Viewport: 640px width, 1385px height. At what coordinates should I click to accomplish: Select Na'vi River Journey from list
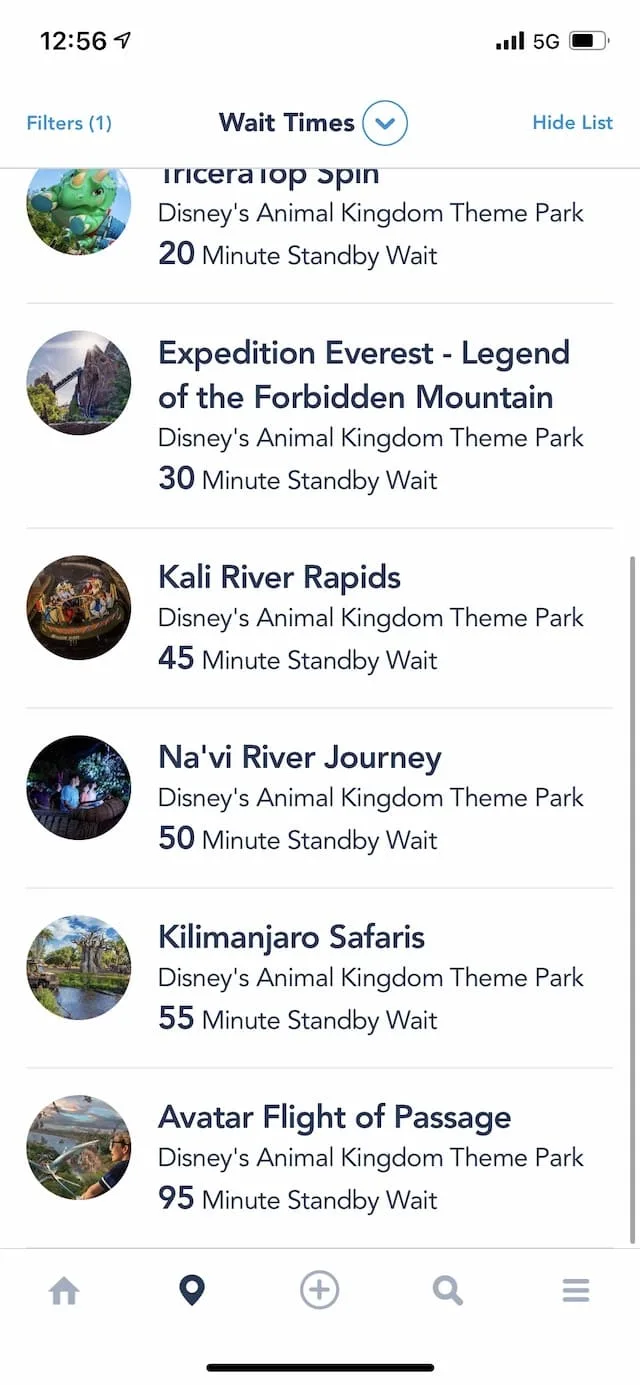pyautogui.click(x=320, y=798)
